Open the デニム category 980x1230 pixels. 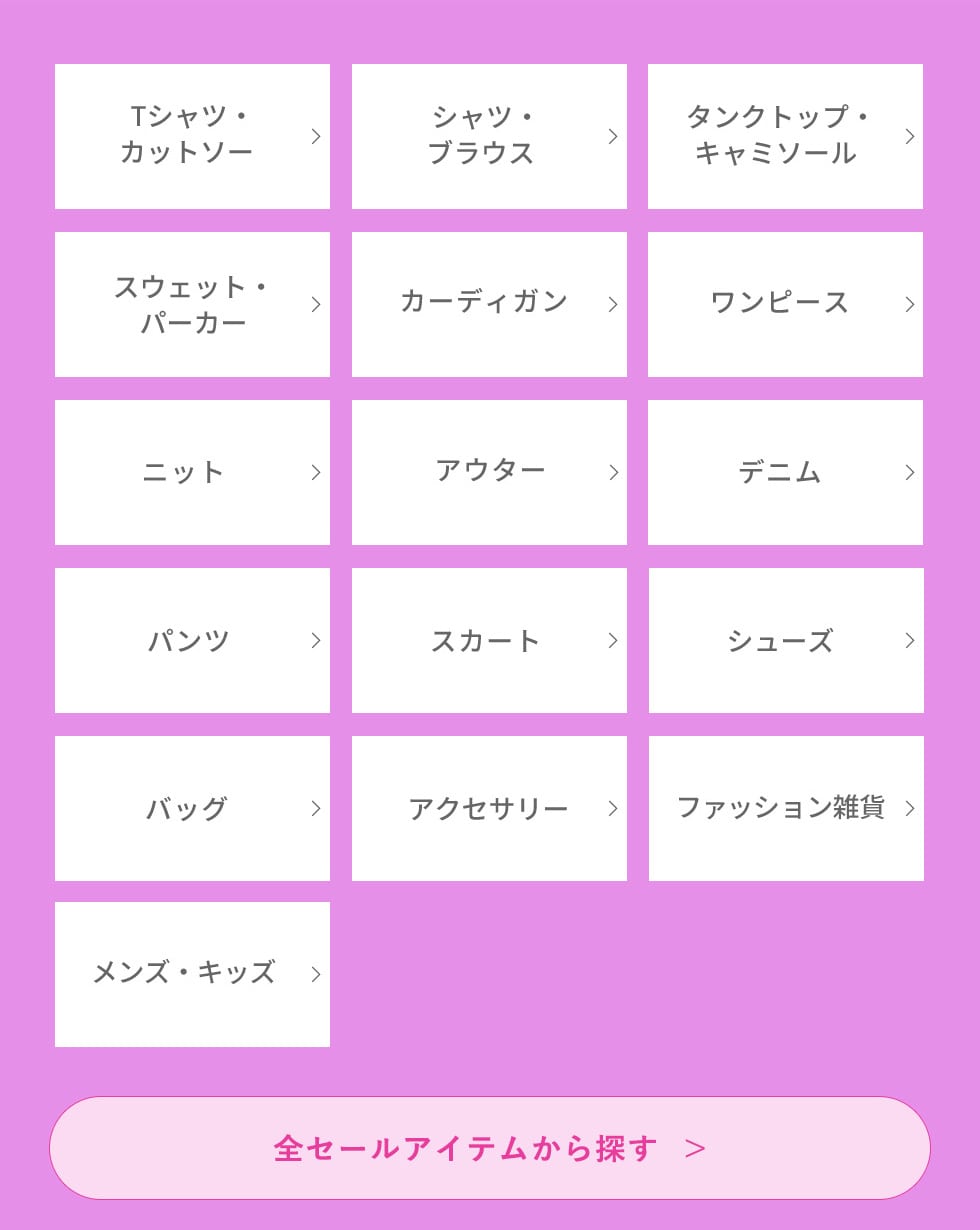click(x=785, y=472)
